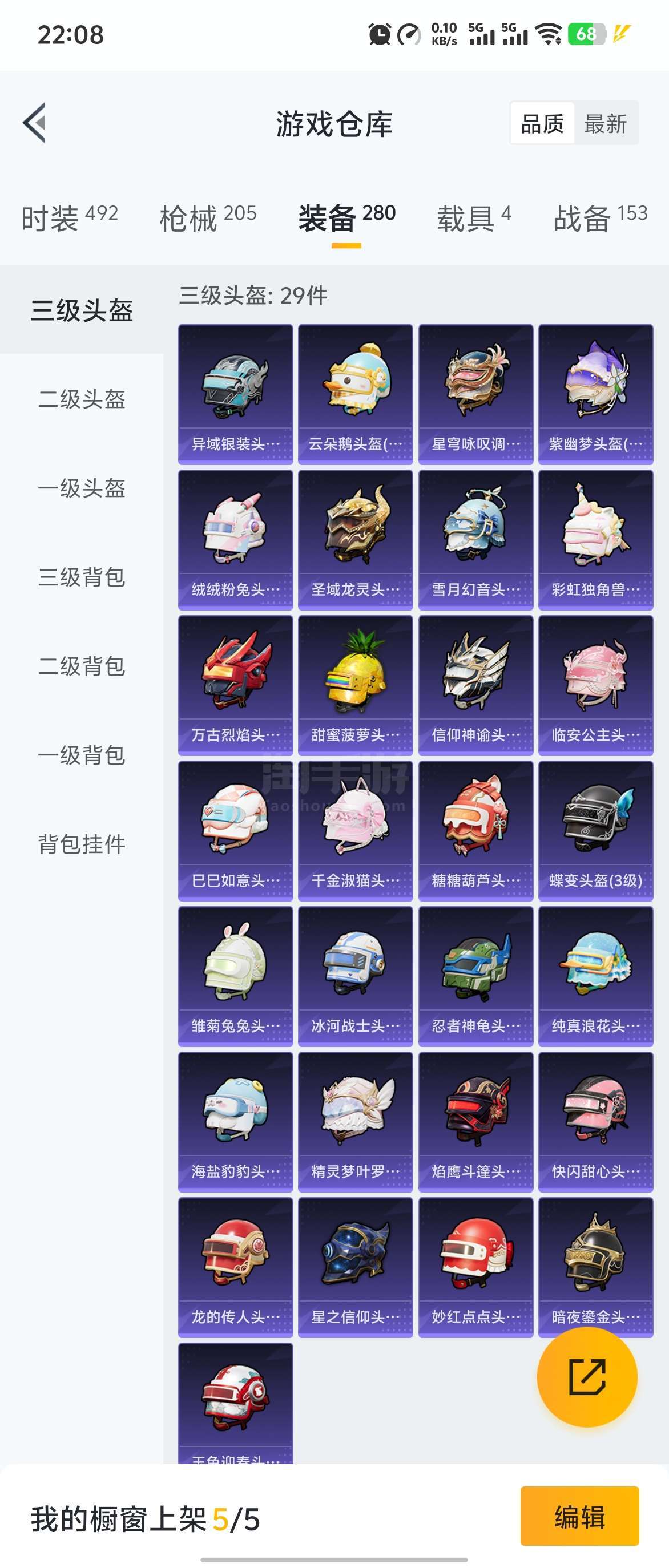Open the 海盐豹豹 helmet tile

(236, 1122)
